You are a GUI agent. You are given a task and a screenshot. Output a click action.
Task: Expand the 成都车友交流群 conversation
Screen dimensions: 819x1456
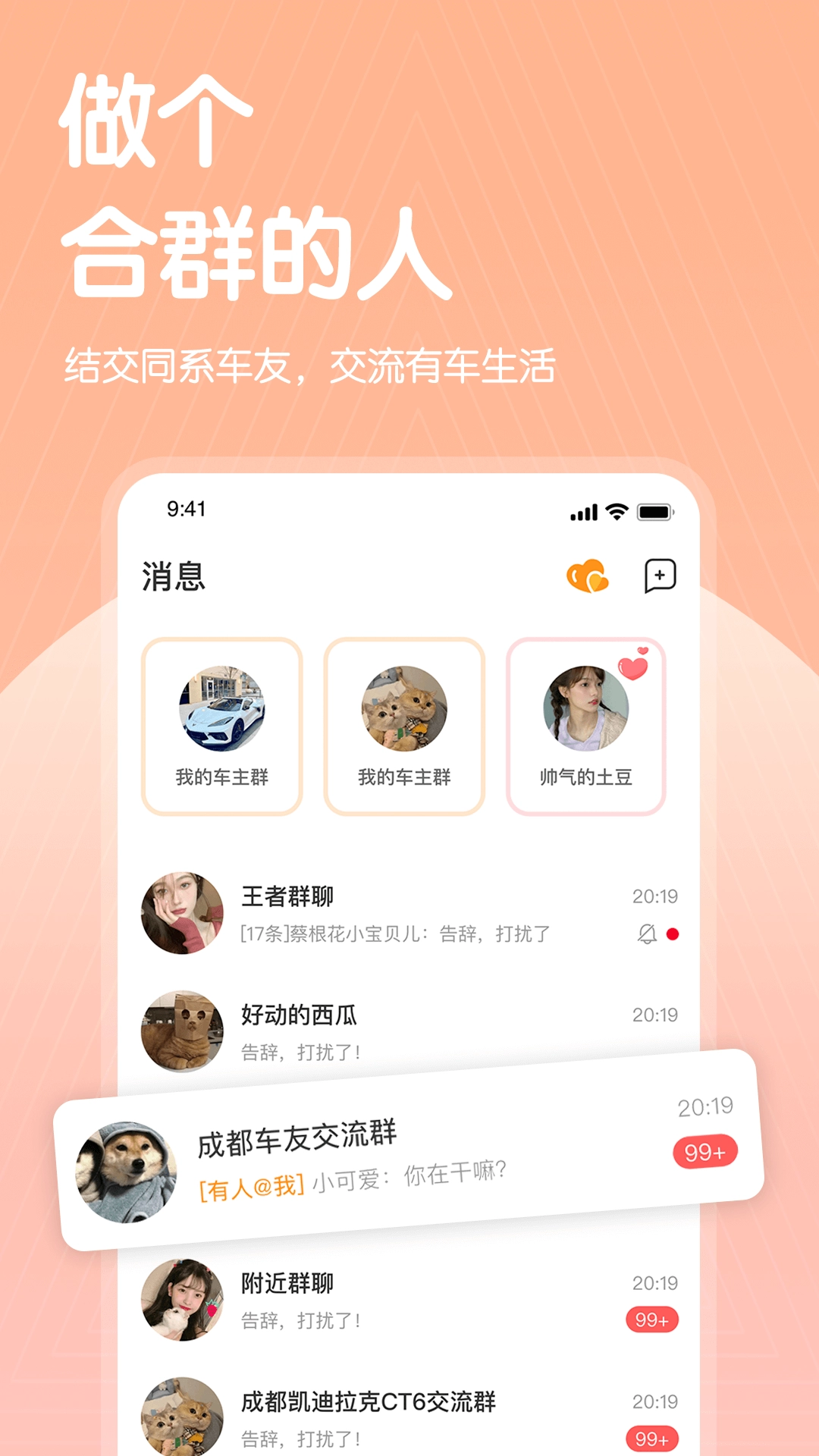pos(409,1153)
